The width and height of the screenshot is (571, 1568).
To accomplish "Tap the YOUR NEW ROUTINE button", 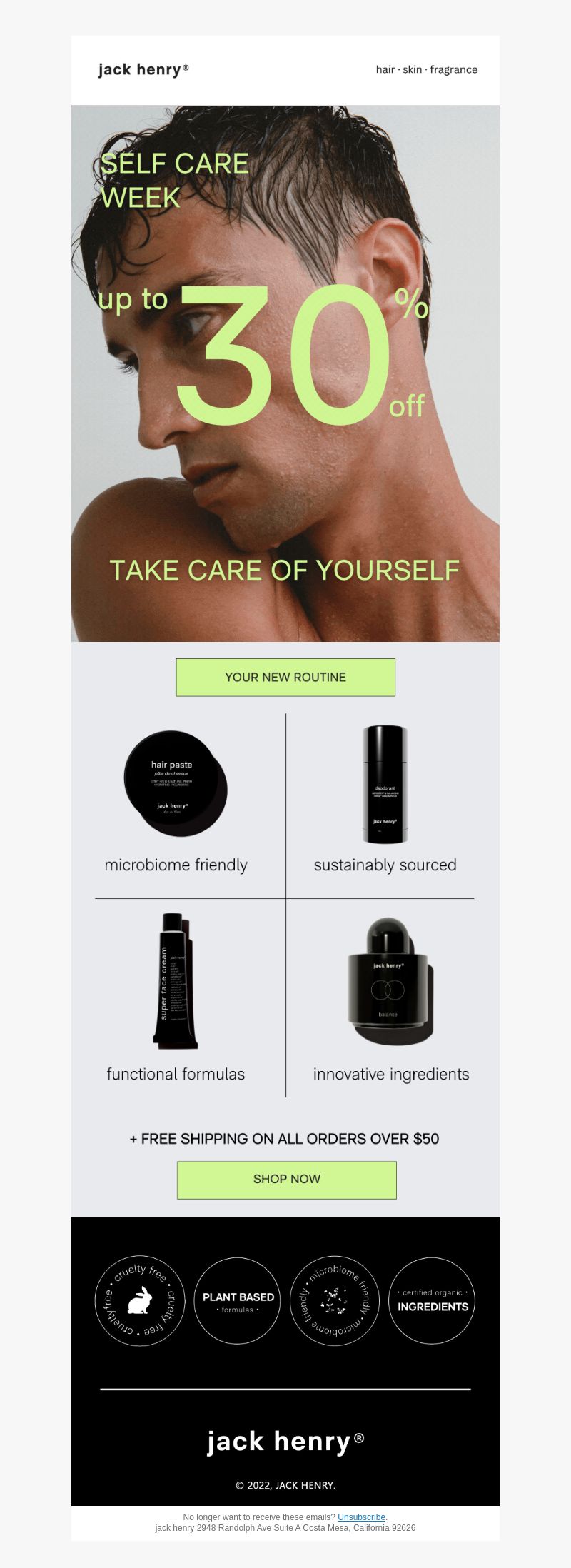I will pos(285,677).
